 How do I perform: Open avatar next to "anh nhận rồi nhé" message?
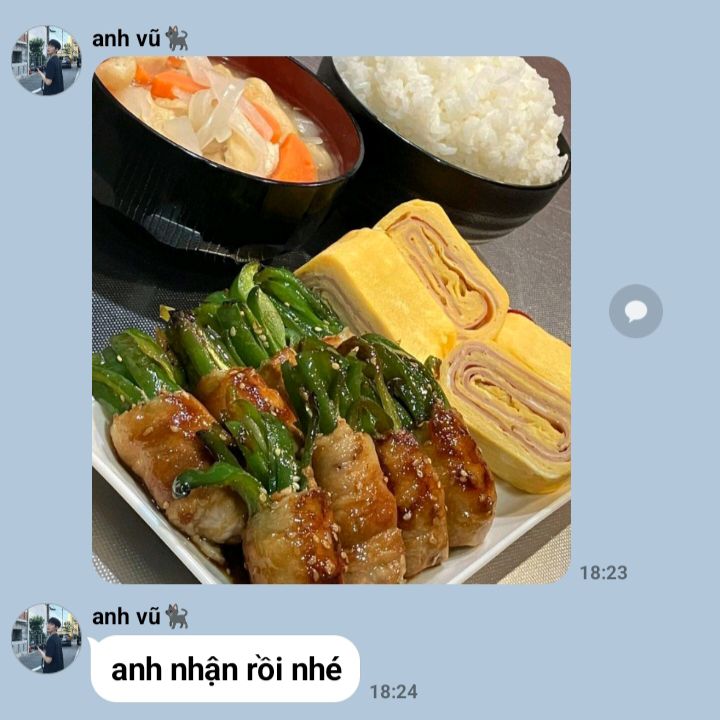[x=46, y=638]
